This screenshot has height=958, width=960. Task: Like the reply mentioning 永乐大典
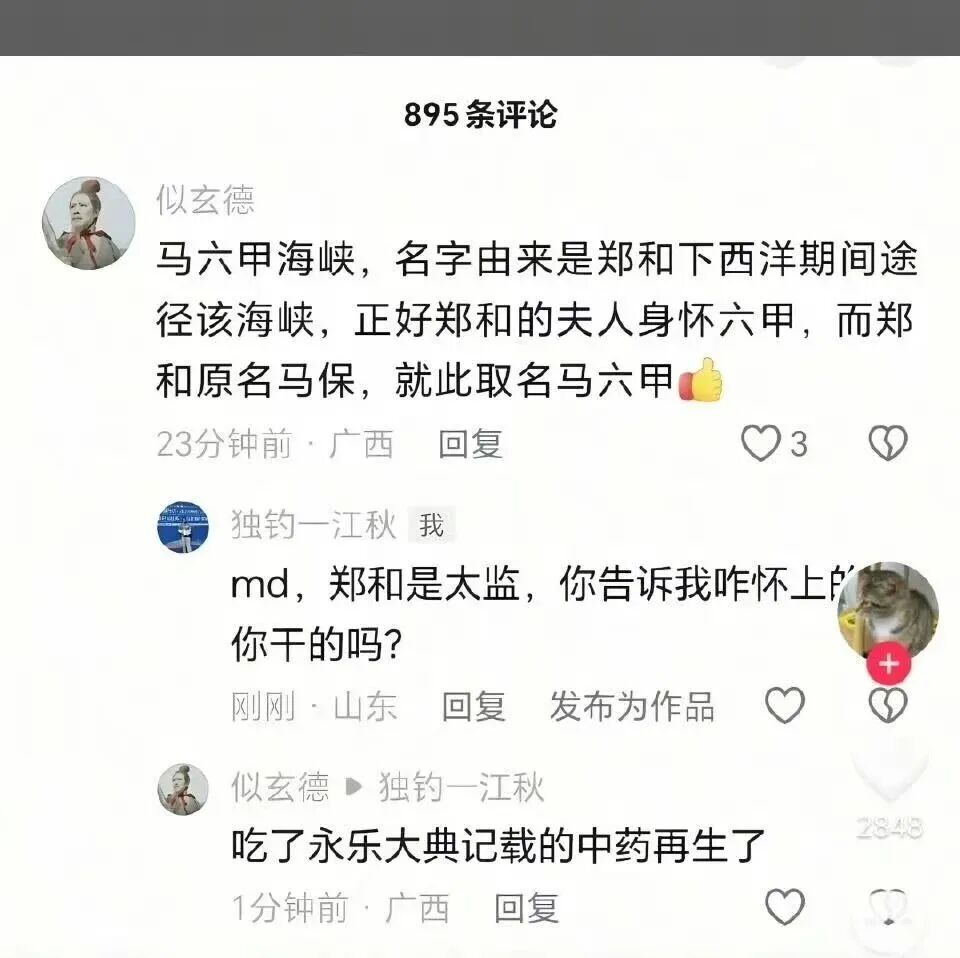point(785,907)
